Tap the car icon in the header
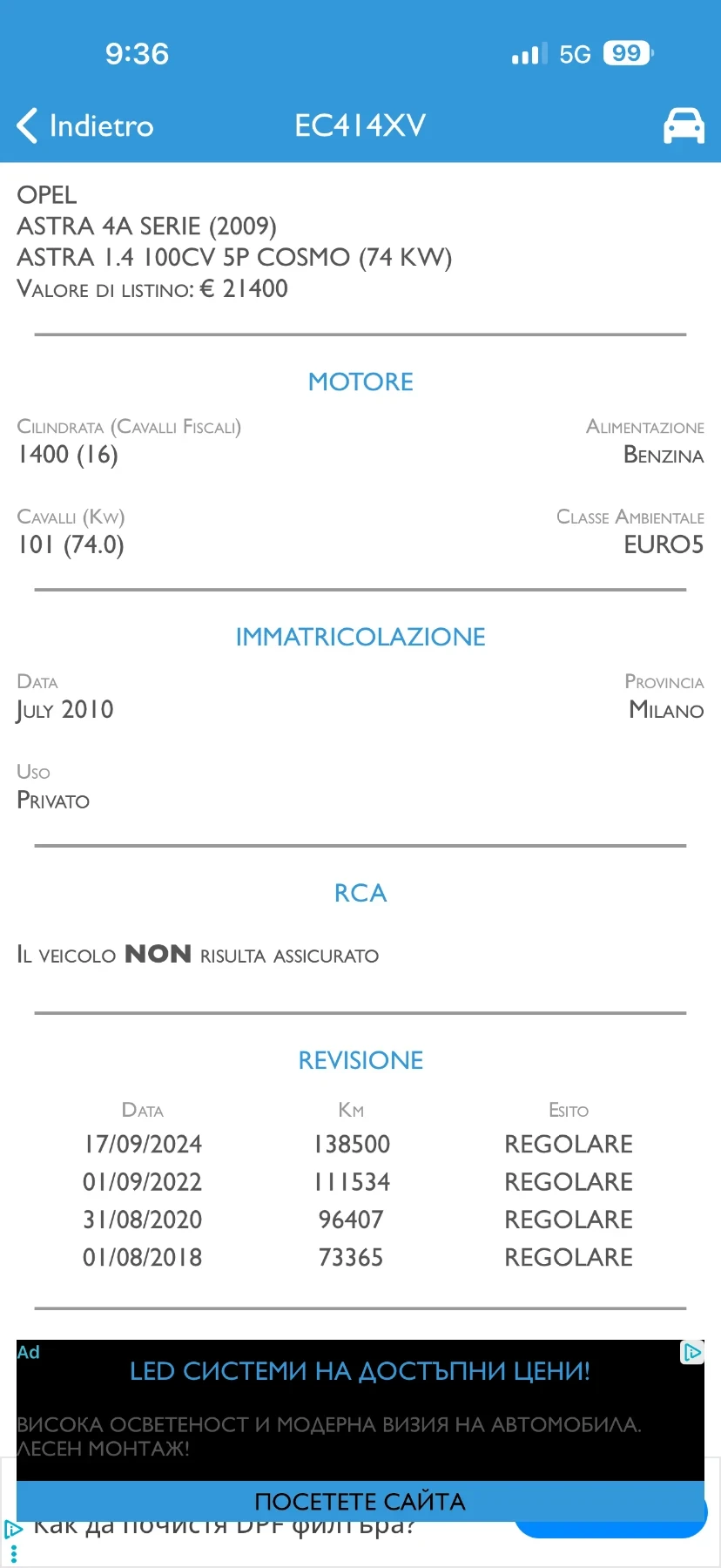The width and height of the screenshot is (721, 1568). click(684, 125)
